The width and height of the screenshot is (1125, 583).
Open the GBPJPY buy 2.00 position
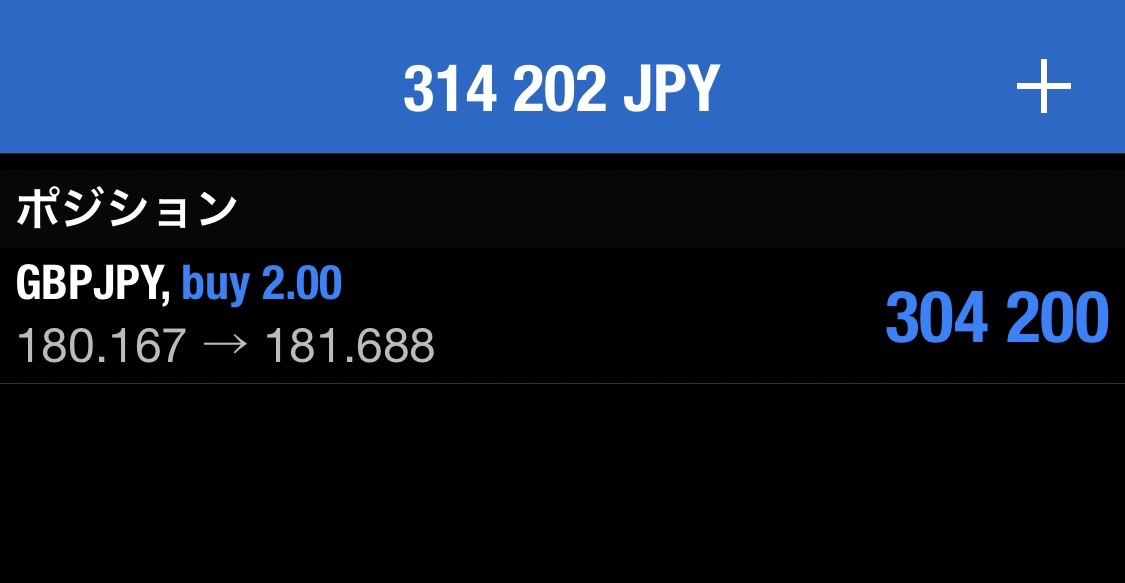[x=560, y=316]
